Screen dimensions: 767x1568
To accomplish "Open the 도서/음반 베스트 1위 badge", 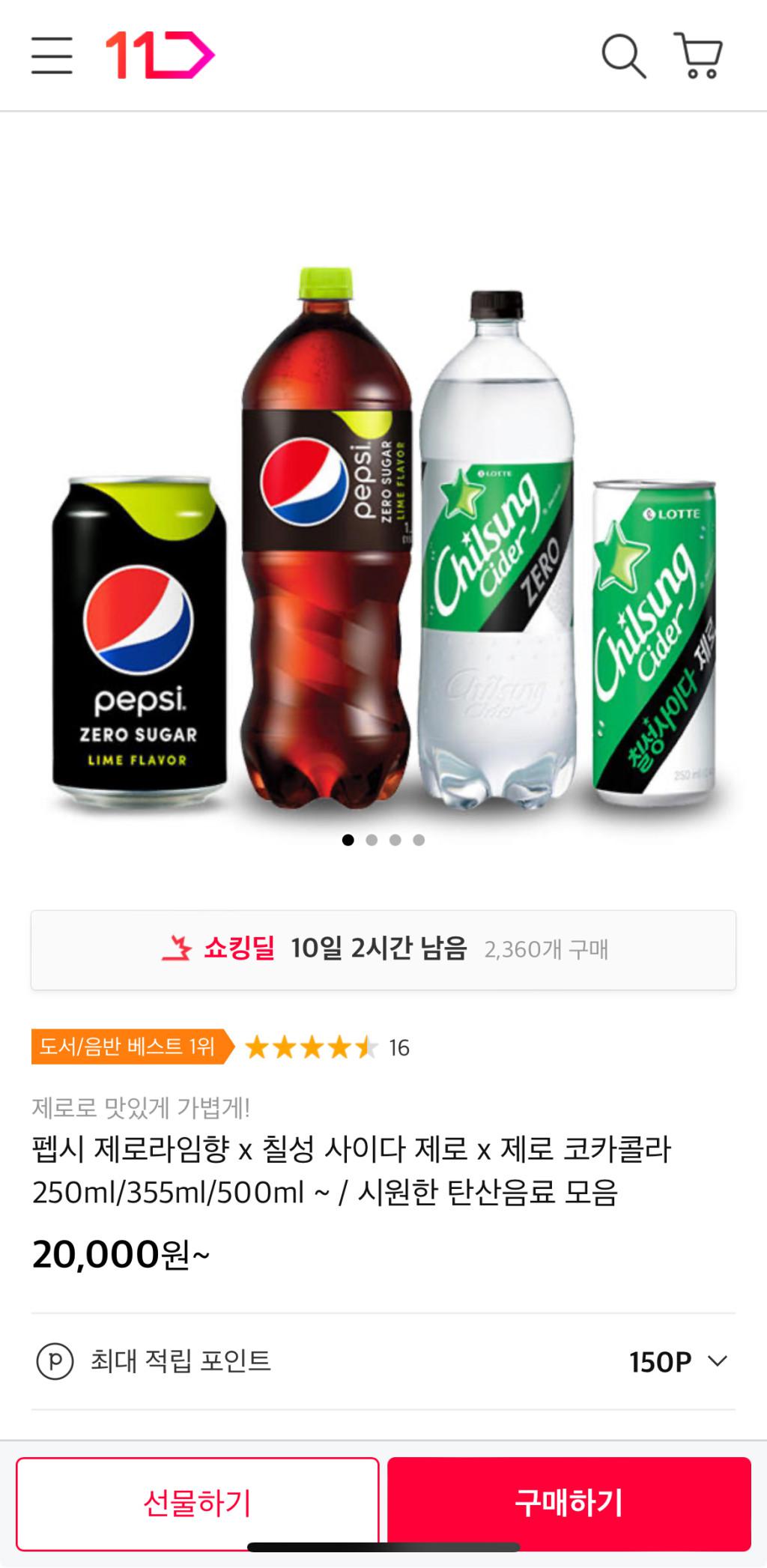I will [129, 1047].
